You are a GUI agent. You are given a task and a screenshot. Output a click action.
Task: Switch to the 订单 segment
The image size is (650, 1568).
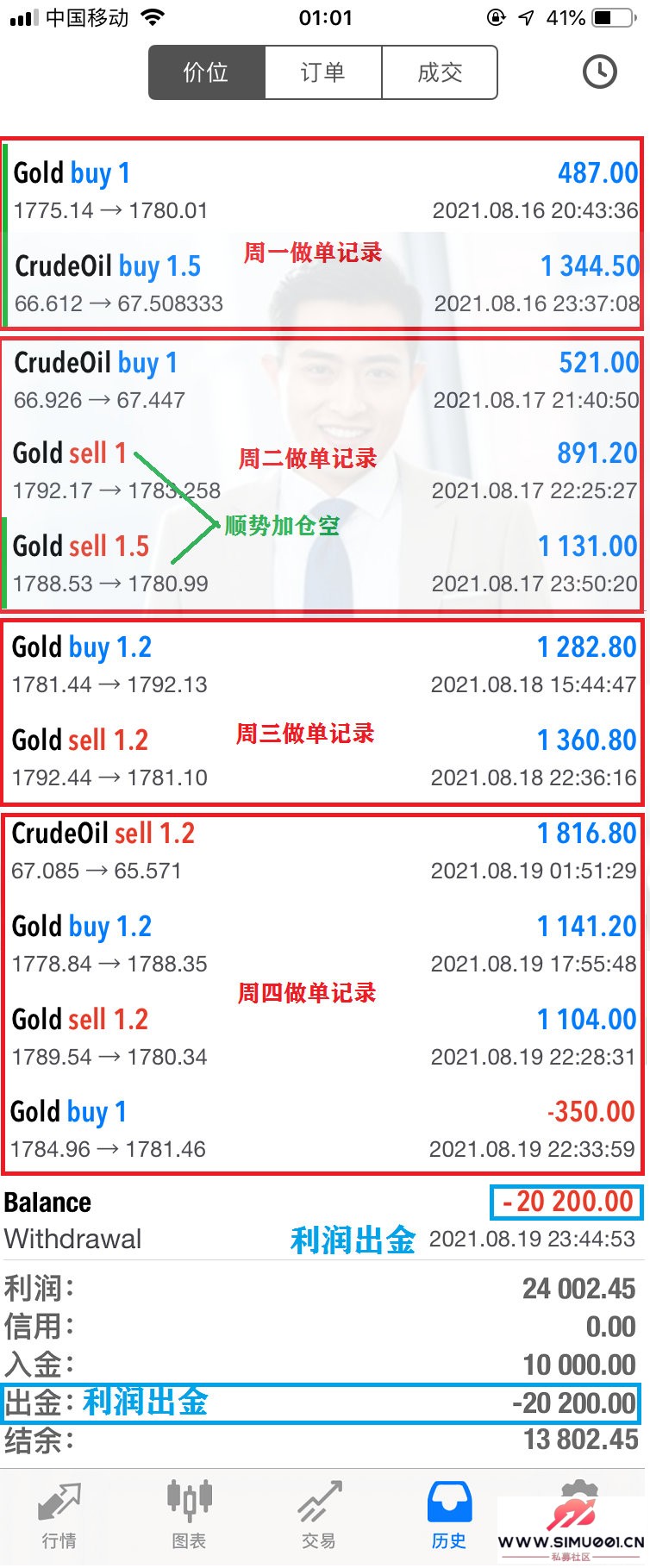[x=323, y=72]
